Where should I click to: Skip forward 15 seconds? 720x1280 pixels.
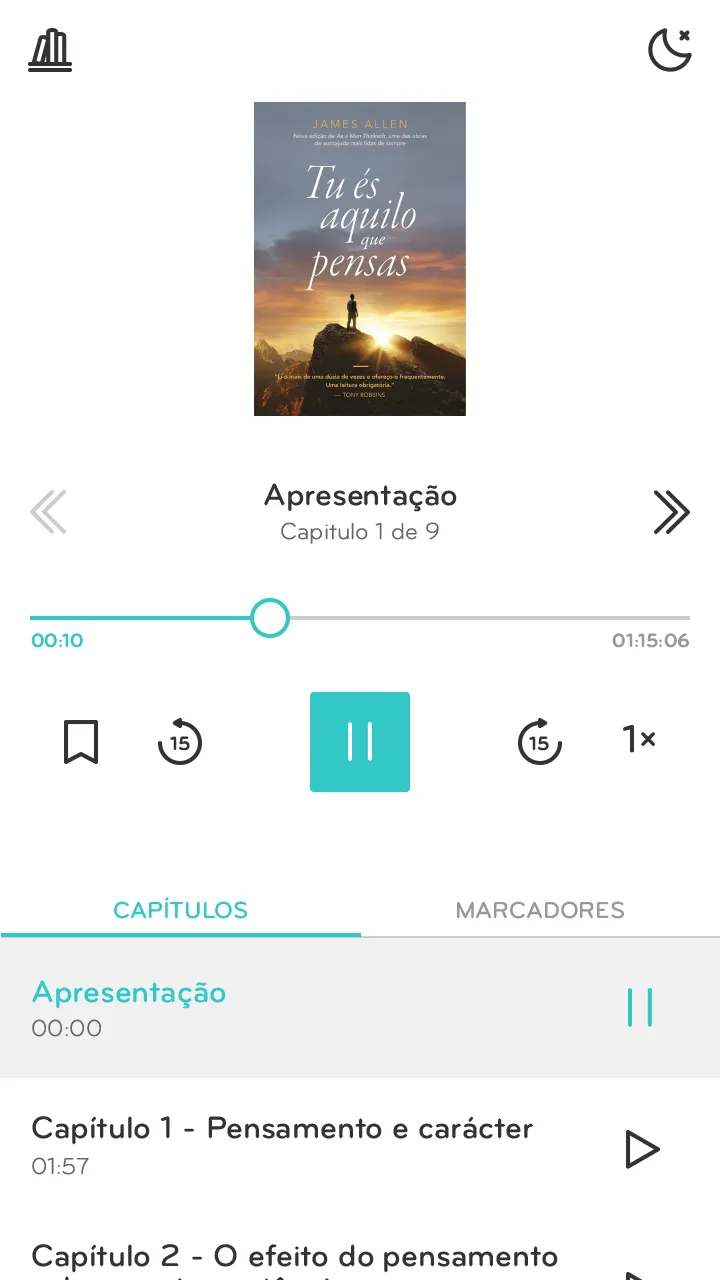pos(540,742)
